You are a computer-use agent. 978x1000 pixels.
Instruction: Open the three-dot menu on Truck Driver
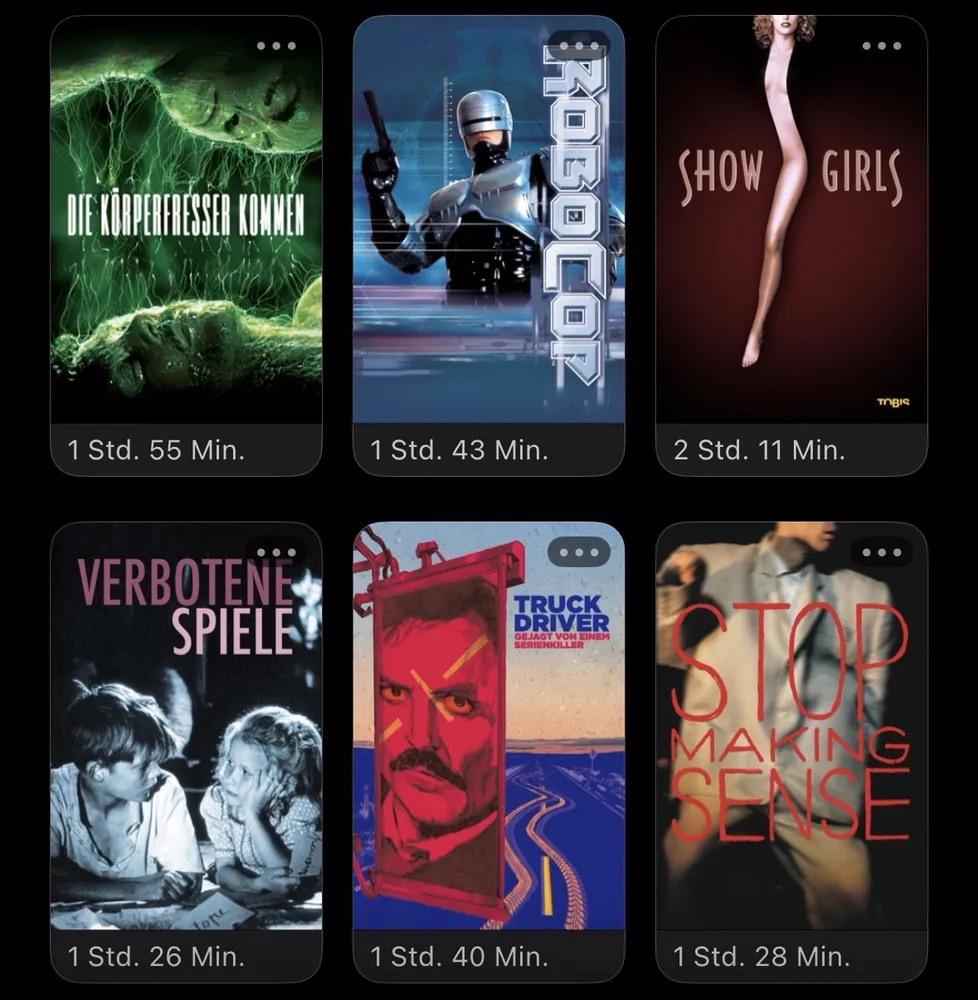pyautogui.click(x=579, y=552)
